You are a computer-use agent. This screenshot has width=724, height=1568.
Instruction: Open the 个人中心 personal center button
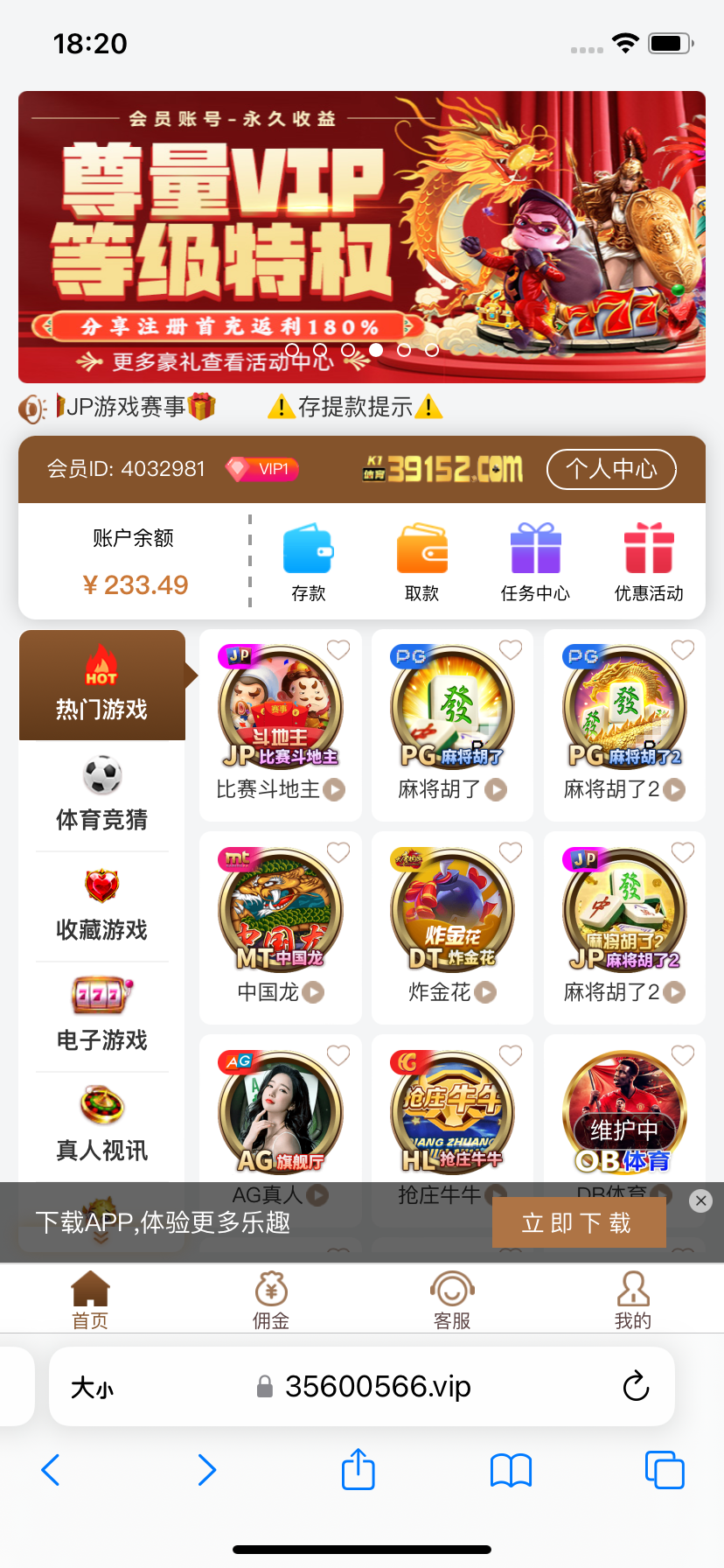611,469
